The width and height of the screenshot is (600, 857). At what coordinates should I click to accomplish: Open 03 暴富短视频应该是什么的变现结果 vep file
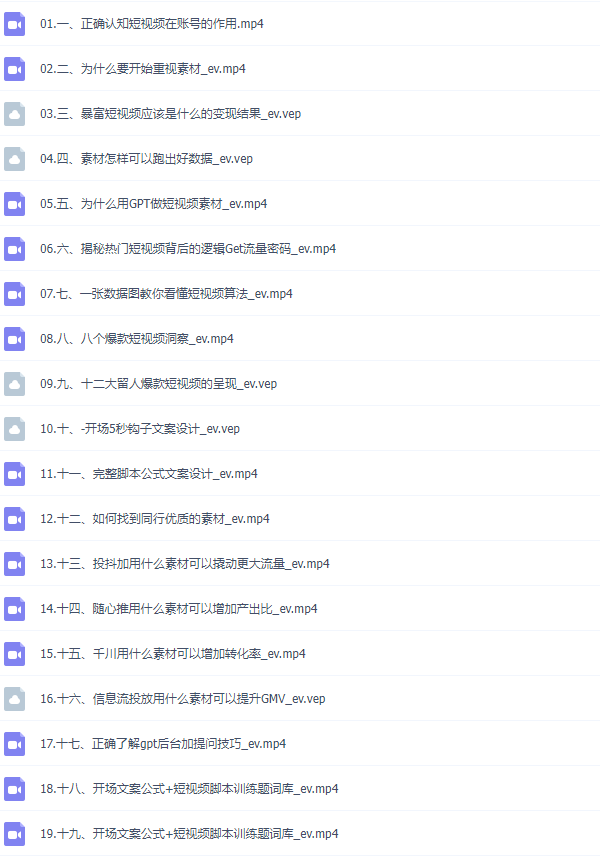(170, 113)
